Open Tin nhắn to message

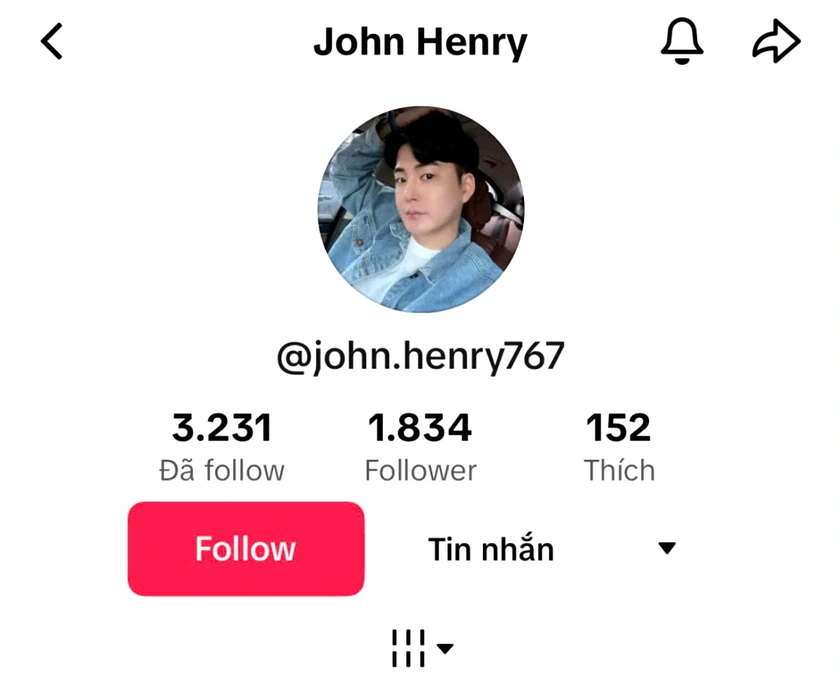pyautogui.click(x=491, y=548)
